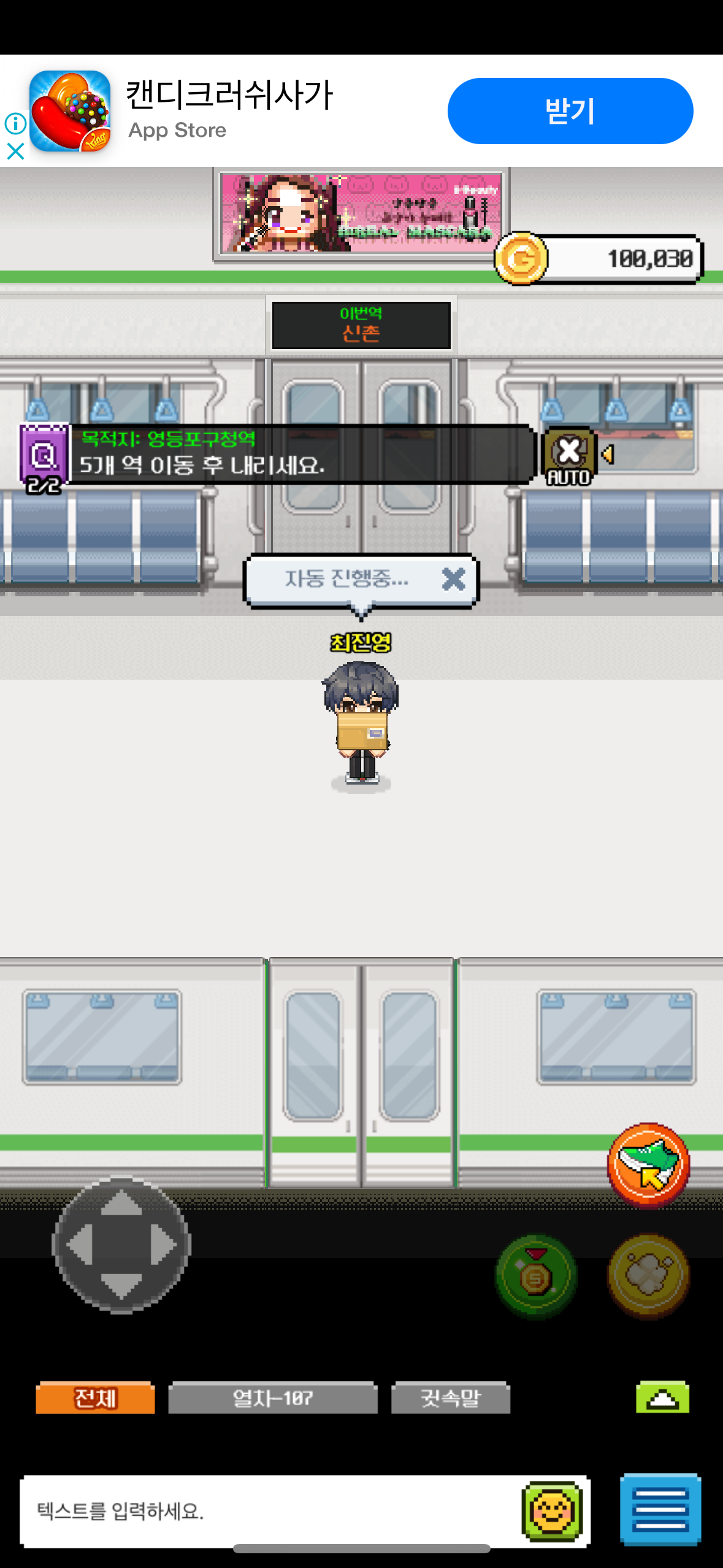Expand the chat window with the up arrow
Screen dimensions: 723x1568
click(x=662, y=1398)
